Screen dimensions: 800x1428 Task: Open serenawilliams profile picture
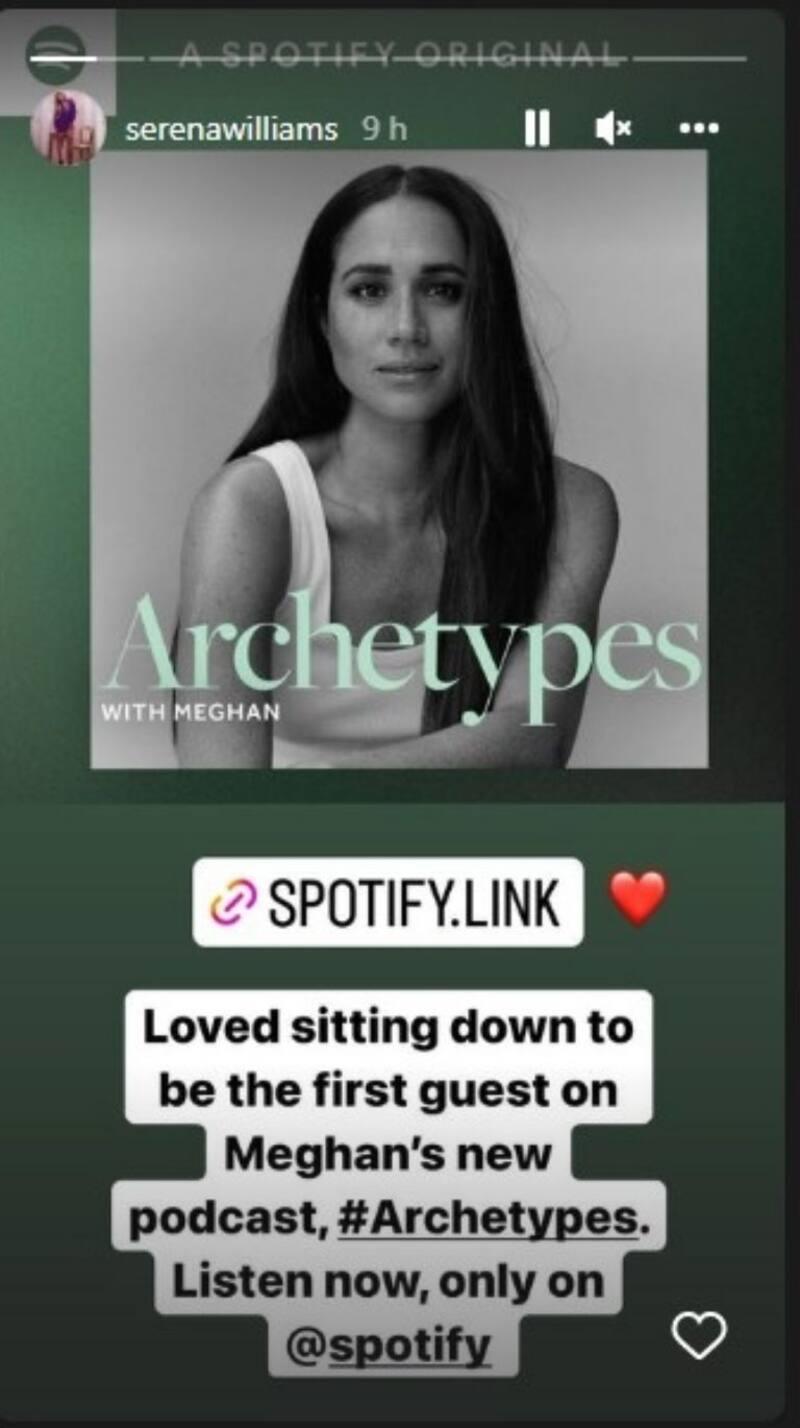(x=68, y=128)
